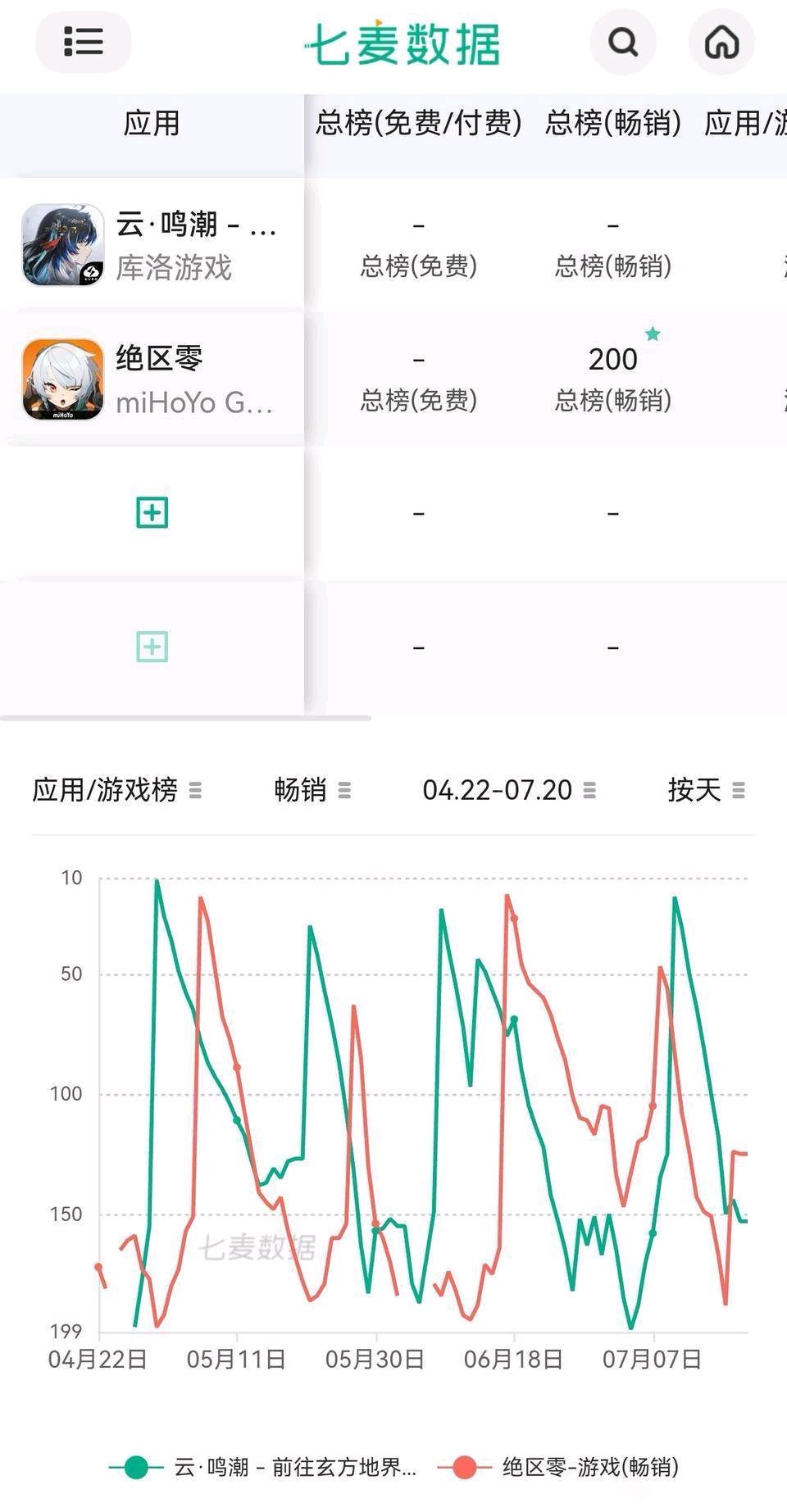787x1512 pixels.
Task: Open the 绝区零 app row
Action: coord(152,379)
